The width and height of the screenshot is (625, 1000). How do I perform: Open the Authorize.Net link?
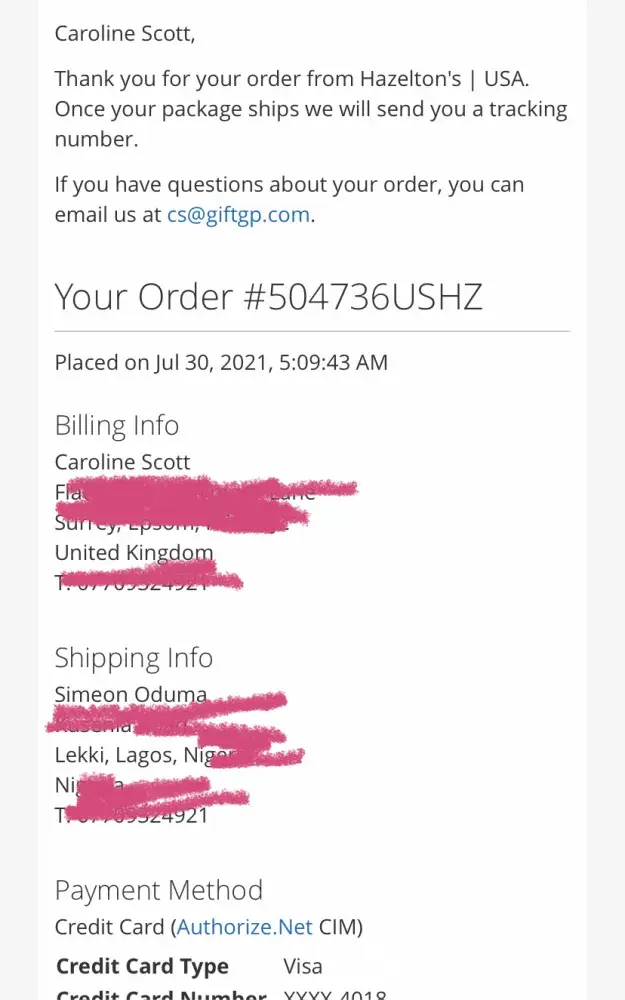245,927
